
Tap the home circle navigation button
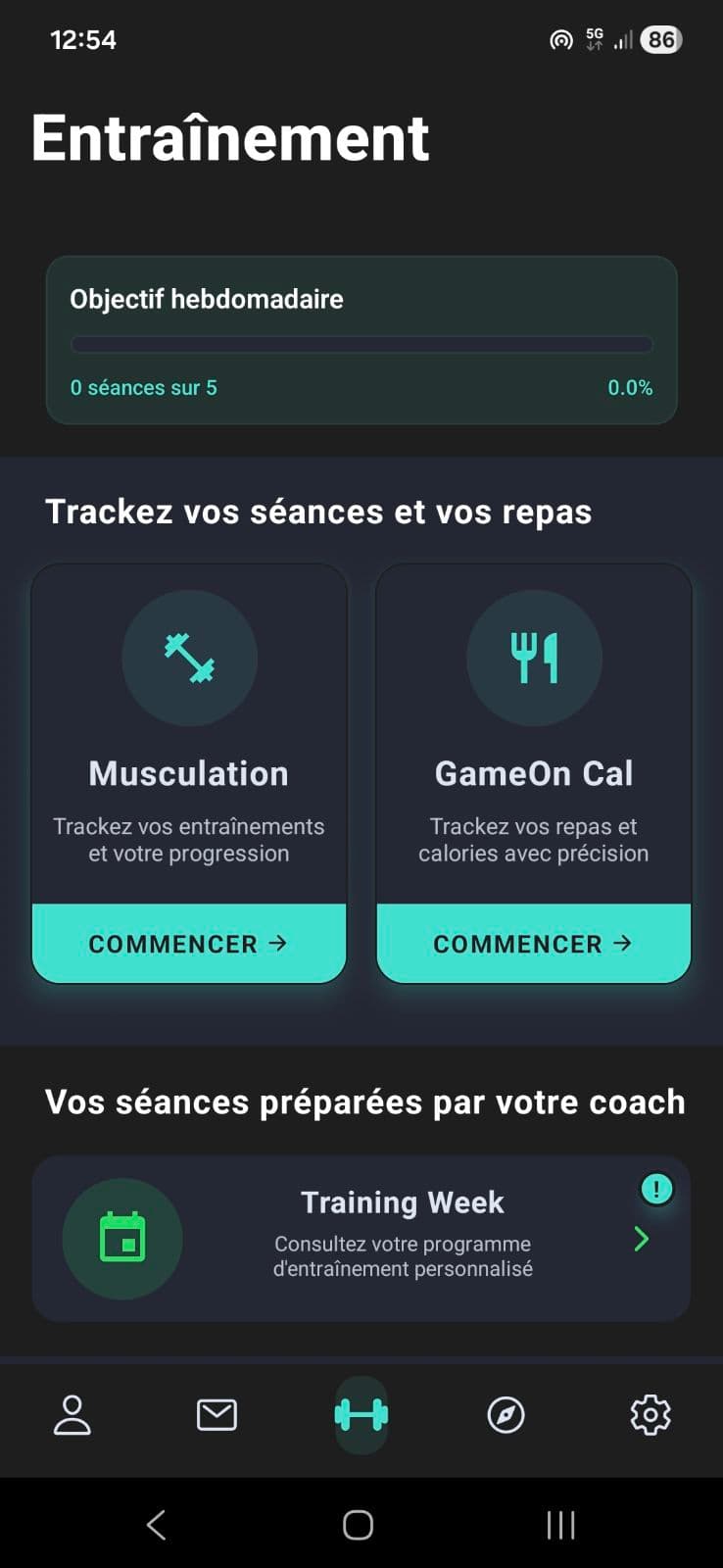pyautogui.click(x=358, y=1524)
